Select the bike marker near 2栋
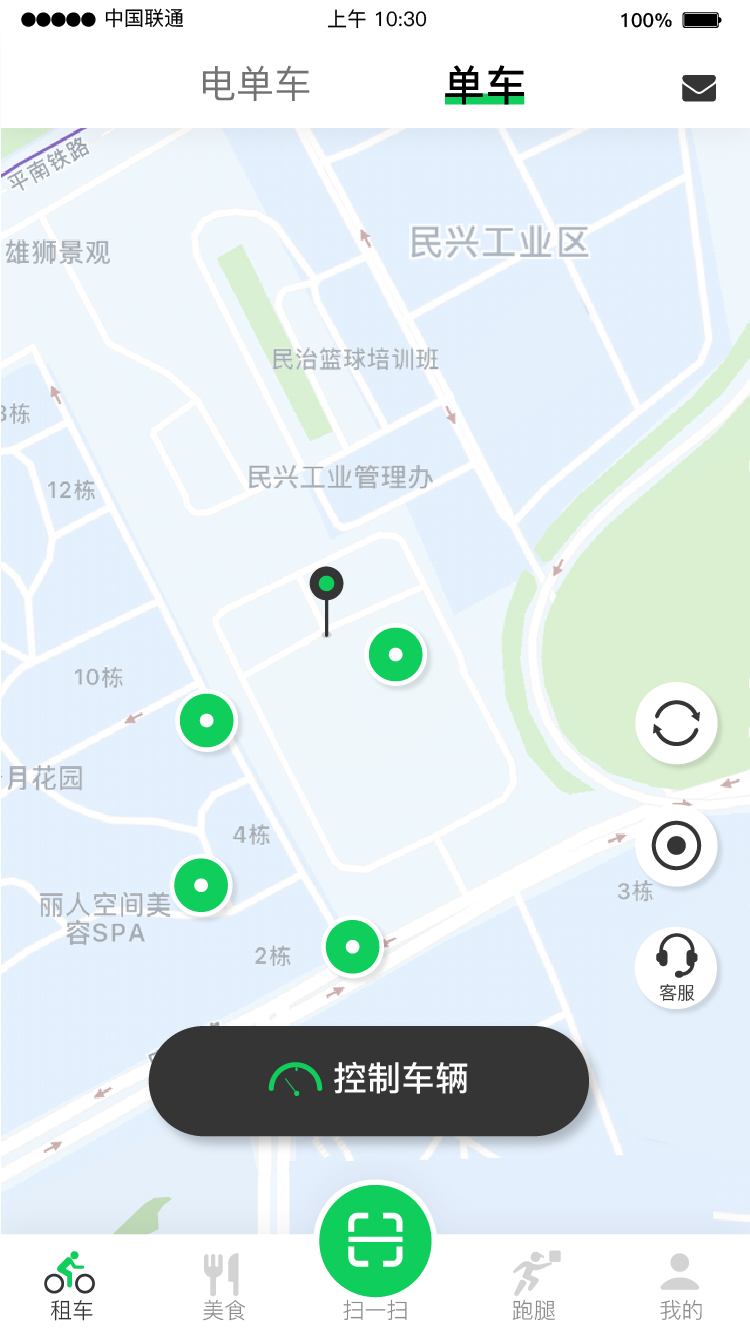Screen dimensions: 750x1334 (x=352, y=946)
